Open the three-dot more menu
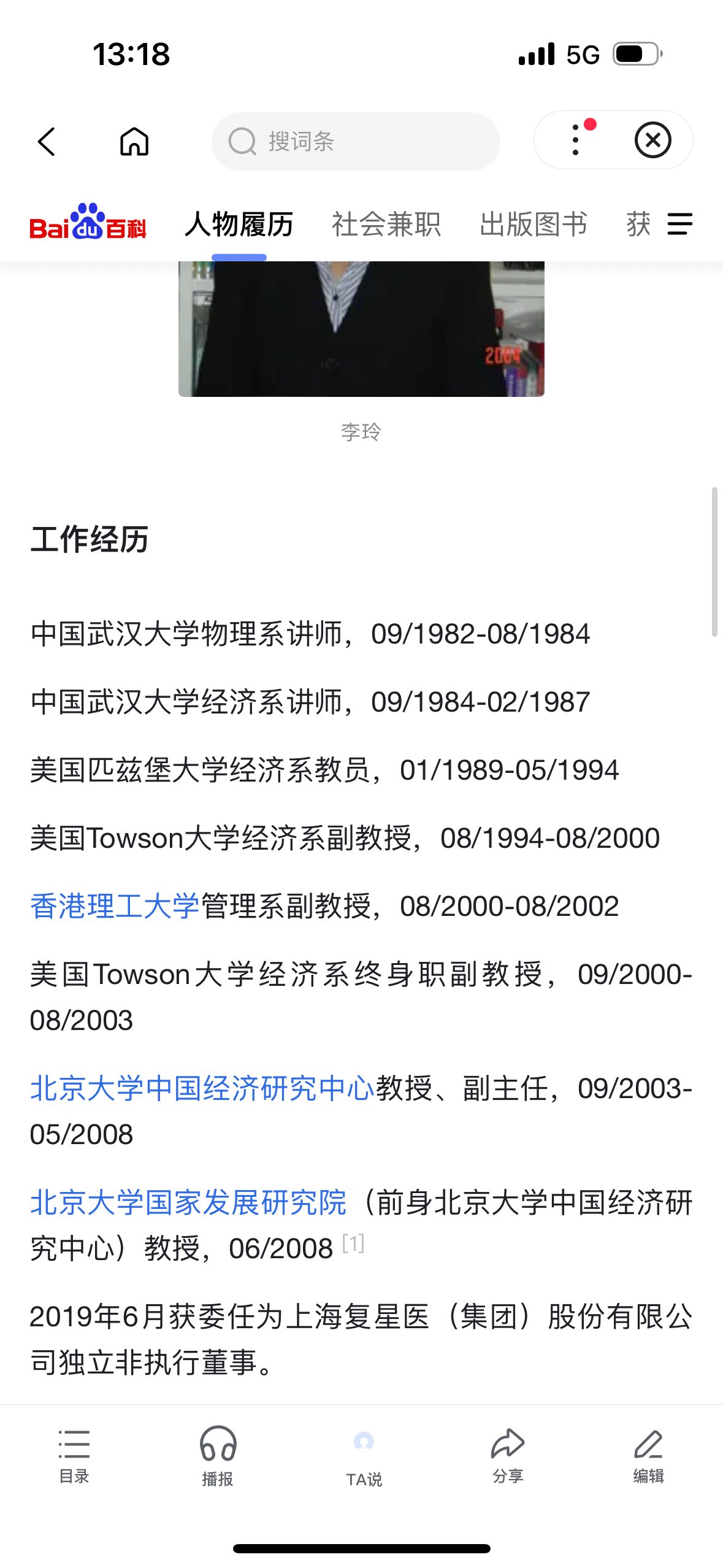Viewport: 723px width, 1568px height. pos(575,140)
